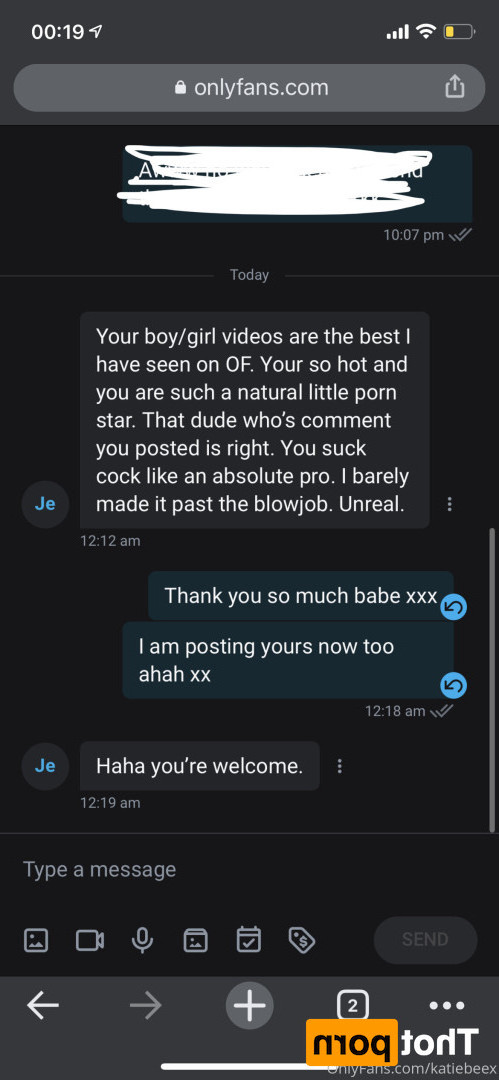The width and height of the screenshot is (499, 1080).
Task: Tap the browser address bar showing onlyfans.com
Action: [x=249, y=87]
